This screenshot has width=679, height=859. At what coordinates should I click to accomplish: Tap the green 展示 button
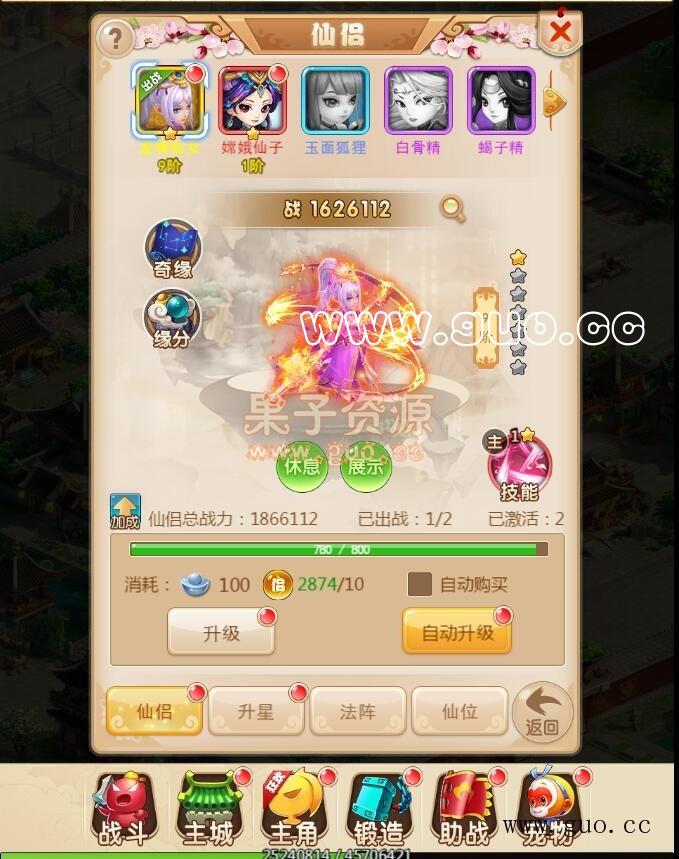pos(366,468)
